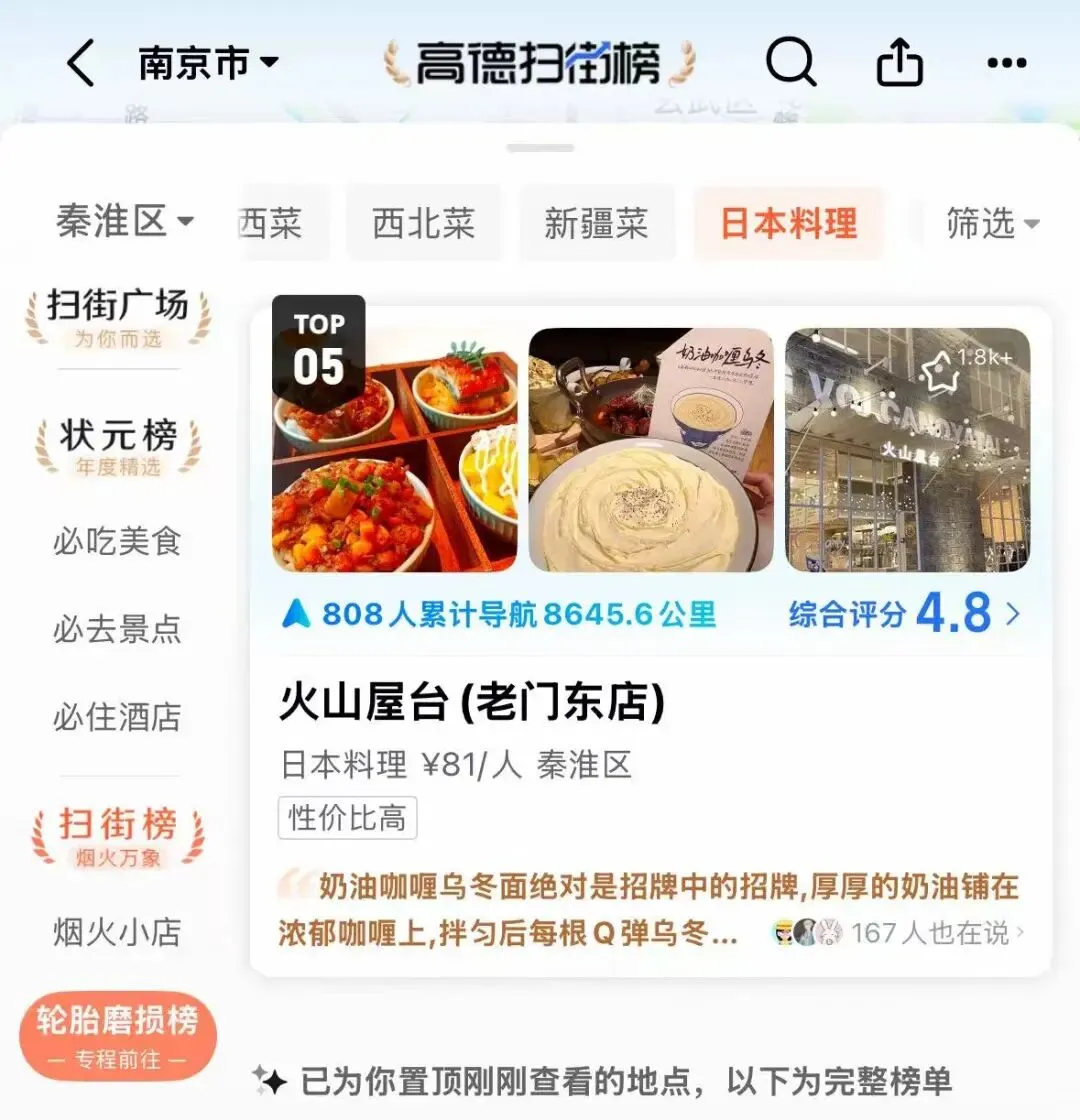Open the 综合评分 4.8 rating details
The height and width of the screenshot is (1120, 1080).
[904, 613]
